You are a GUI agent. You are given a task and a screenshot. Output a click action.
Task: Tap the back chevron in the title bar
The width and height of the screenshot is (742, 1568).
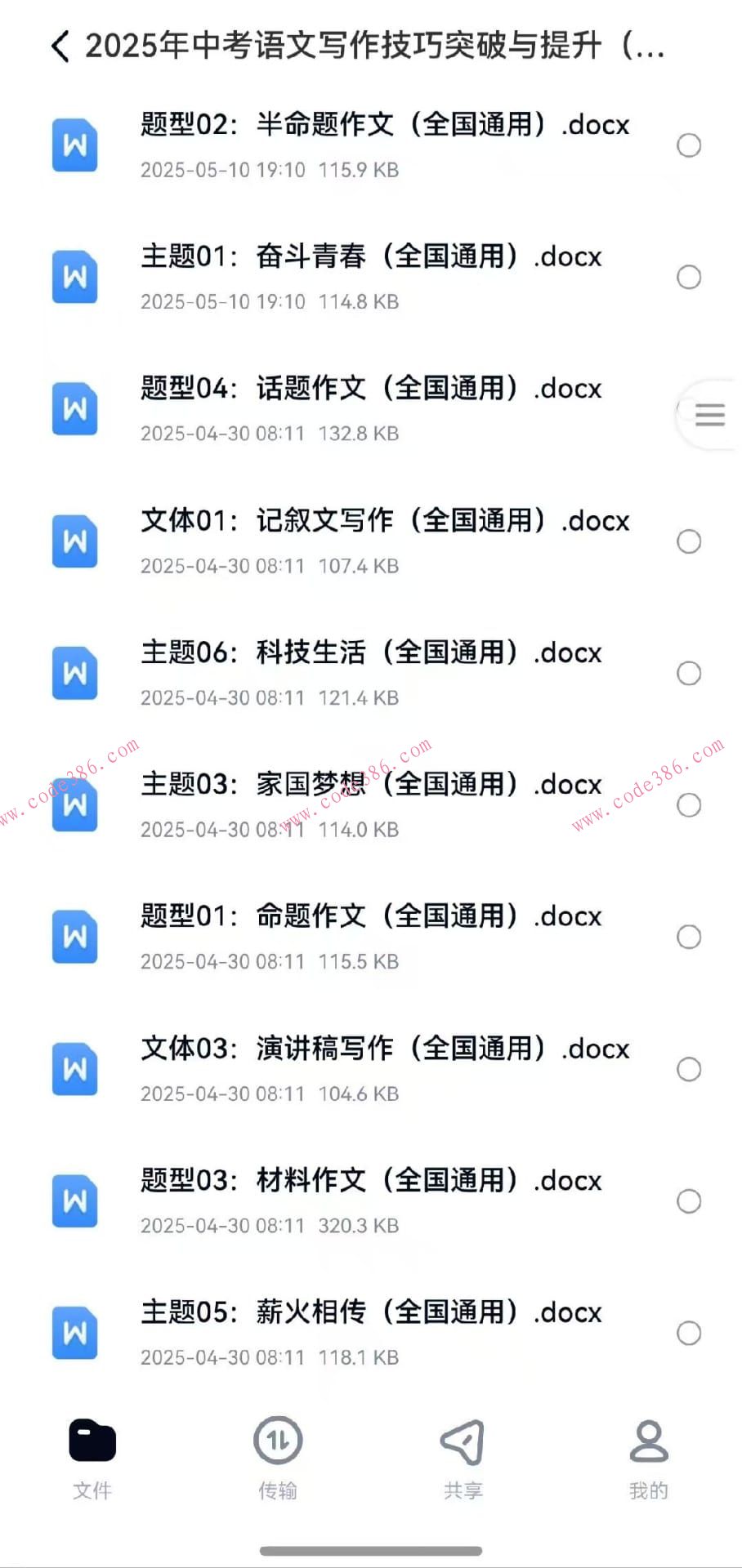click(60, 47)
